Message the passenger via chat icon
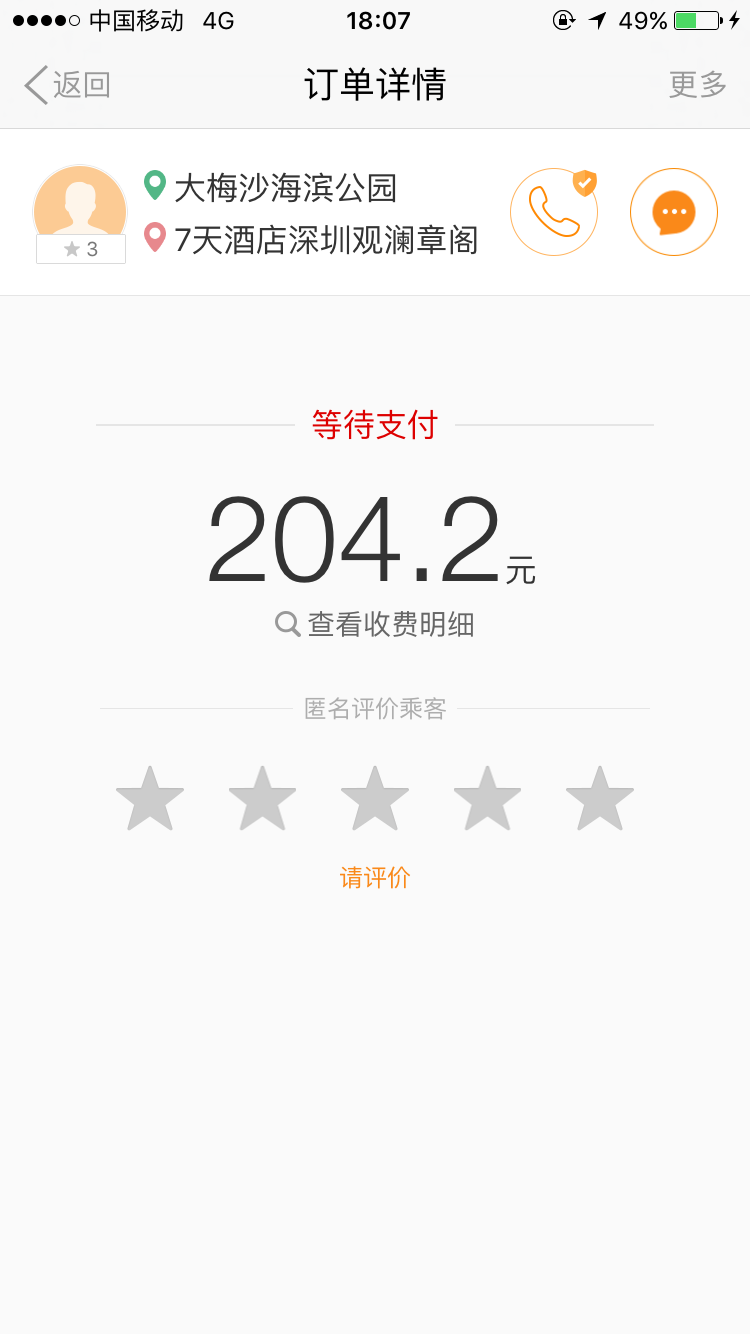Image resolution: width=750 pixels, height=1334 pixels. (673, 212)
